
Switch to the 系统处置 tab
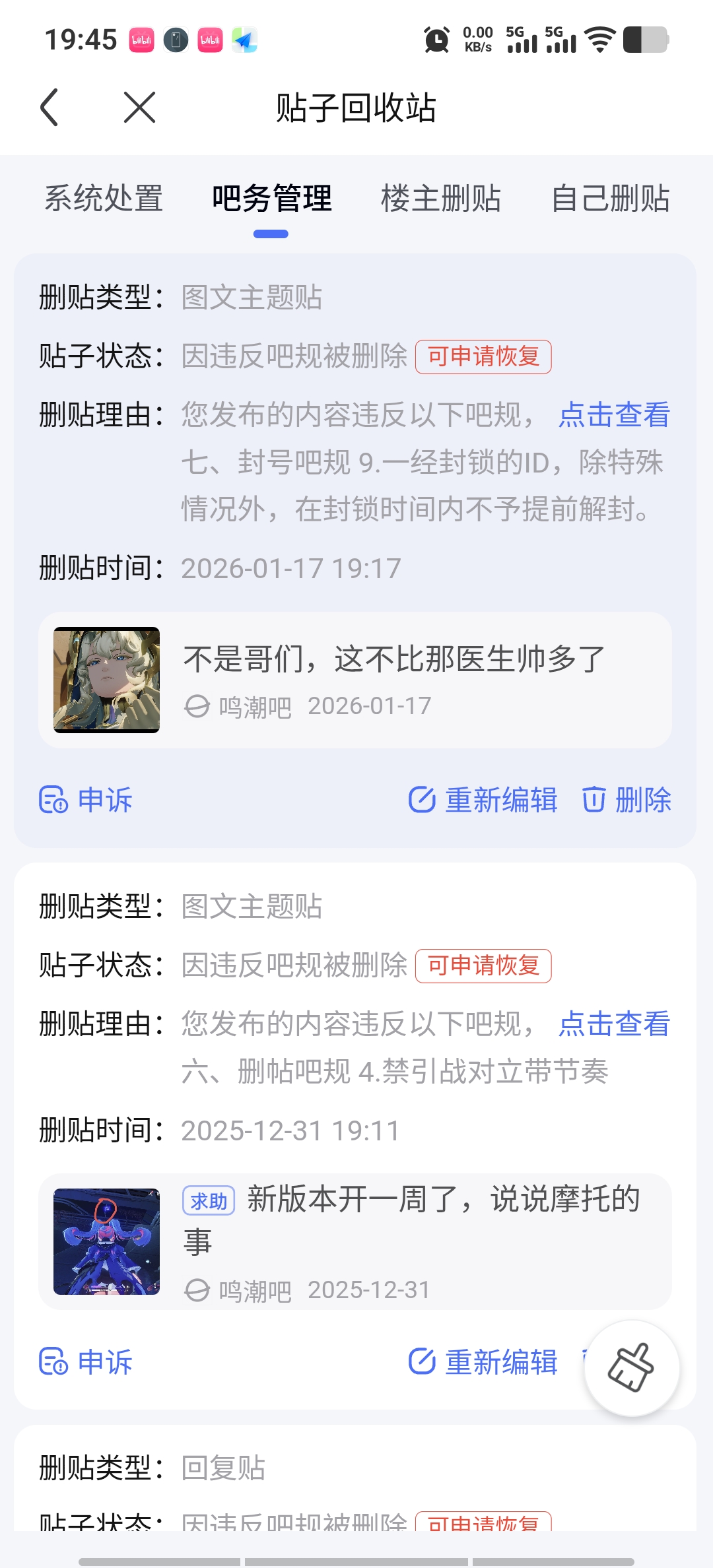(x=104, y=199)
